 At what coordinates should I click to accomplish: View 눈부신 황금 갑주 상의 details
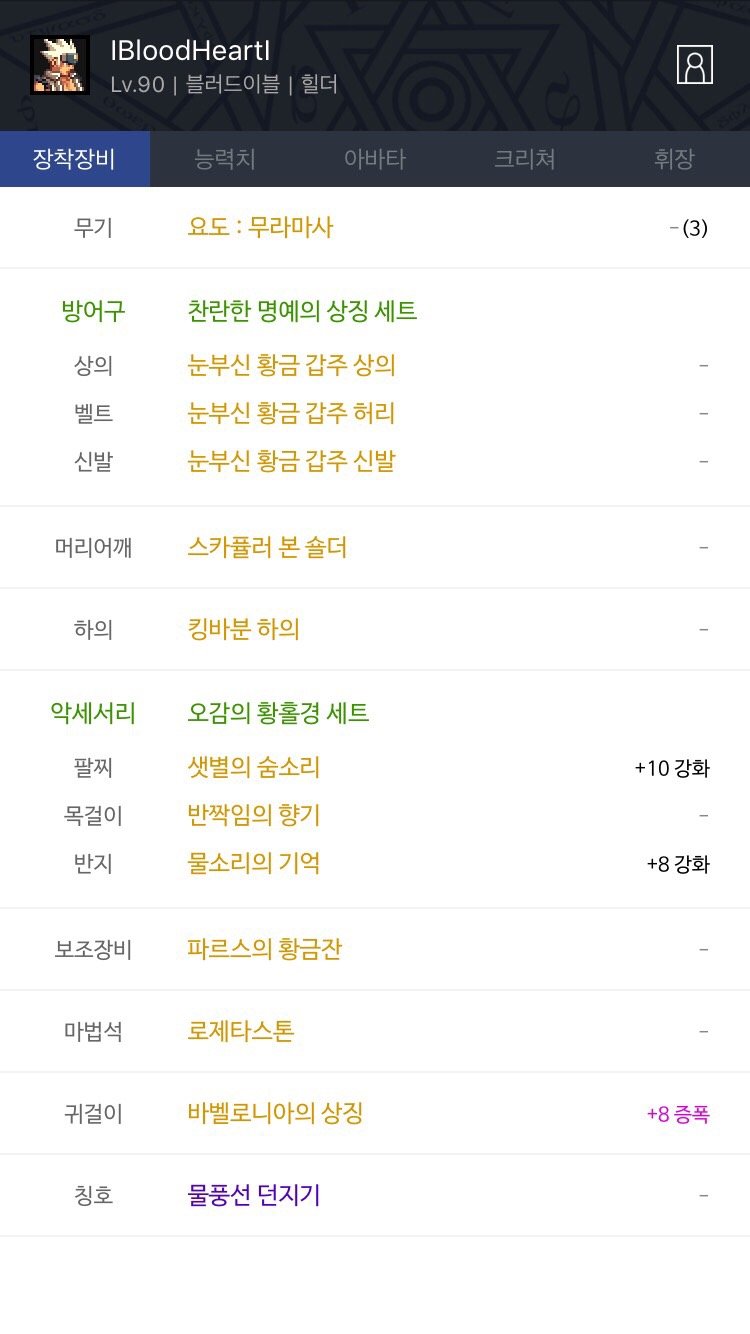click(x=292, y=365)
